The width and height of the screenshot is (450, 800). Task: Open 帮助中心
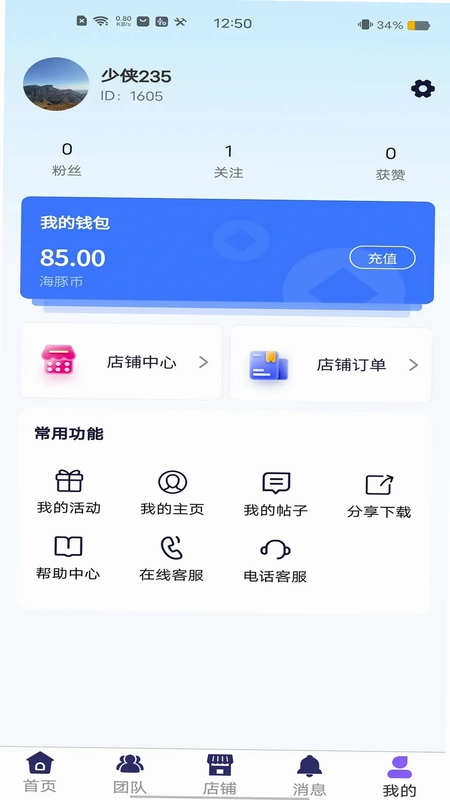68,558
